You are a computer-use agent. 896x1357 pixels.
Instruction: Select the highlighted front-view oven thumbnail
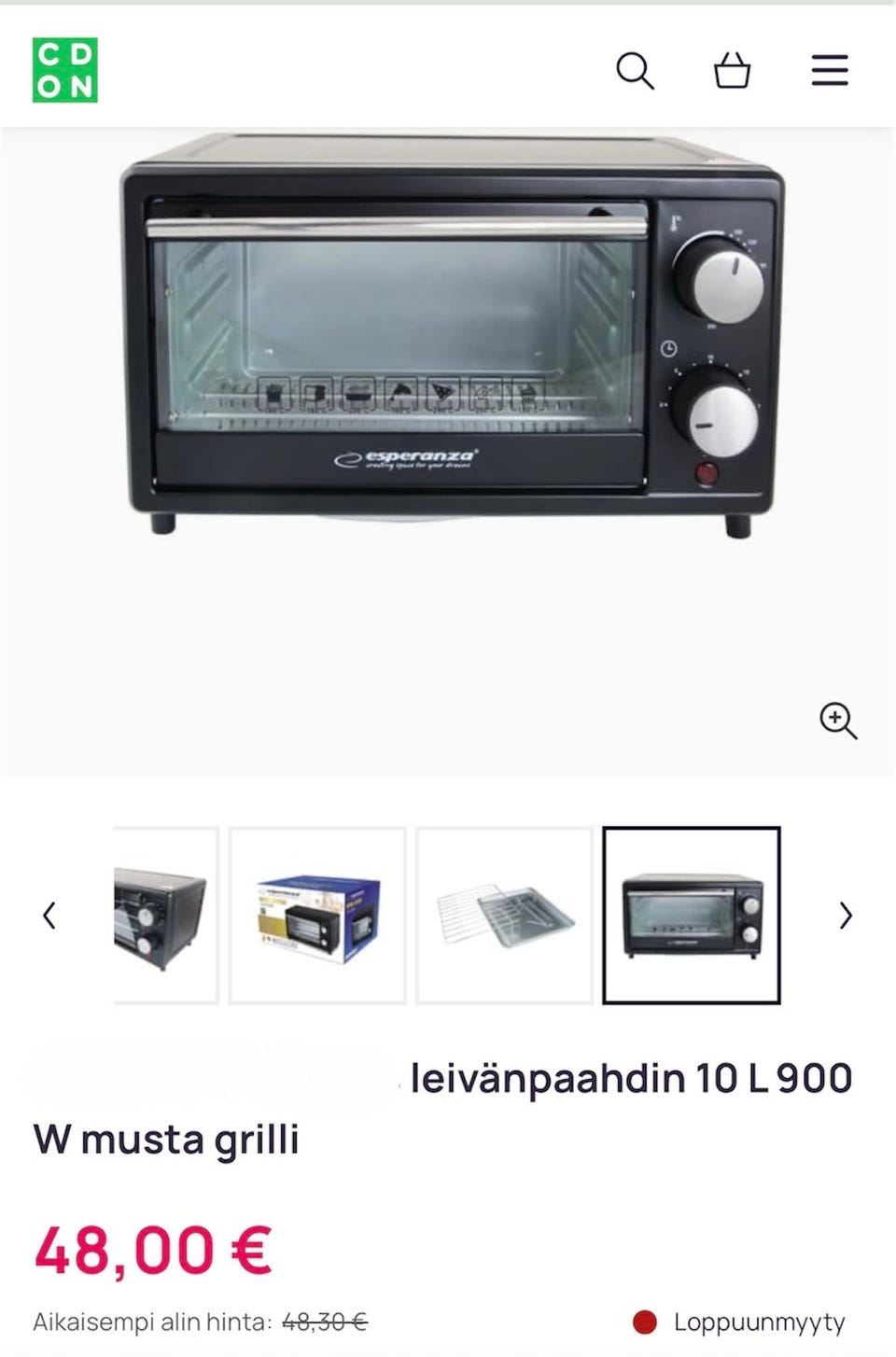point(692,915)
